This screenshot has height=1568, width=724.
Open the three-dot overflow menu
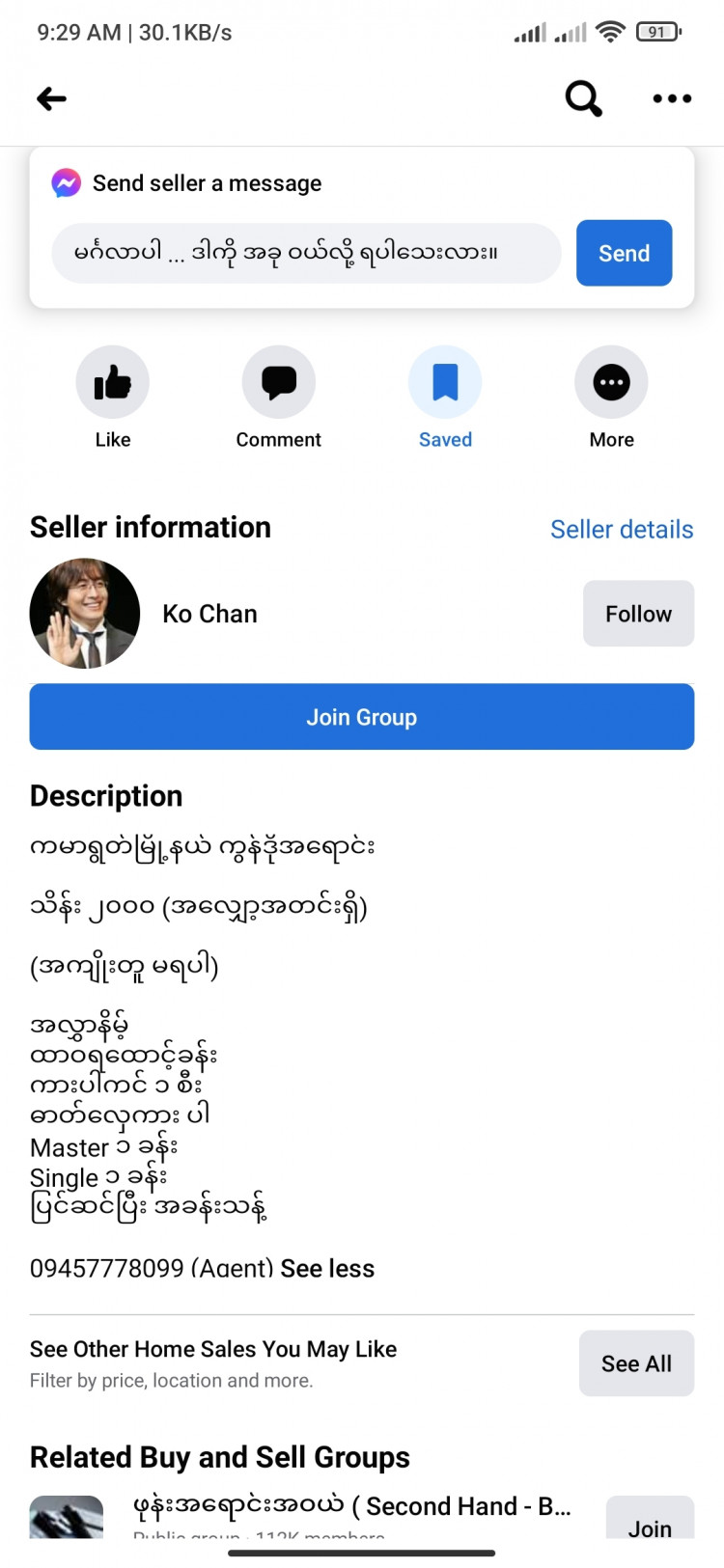click(x=672, y=98)
